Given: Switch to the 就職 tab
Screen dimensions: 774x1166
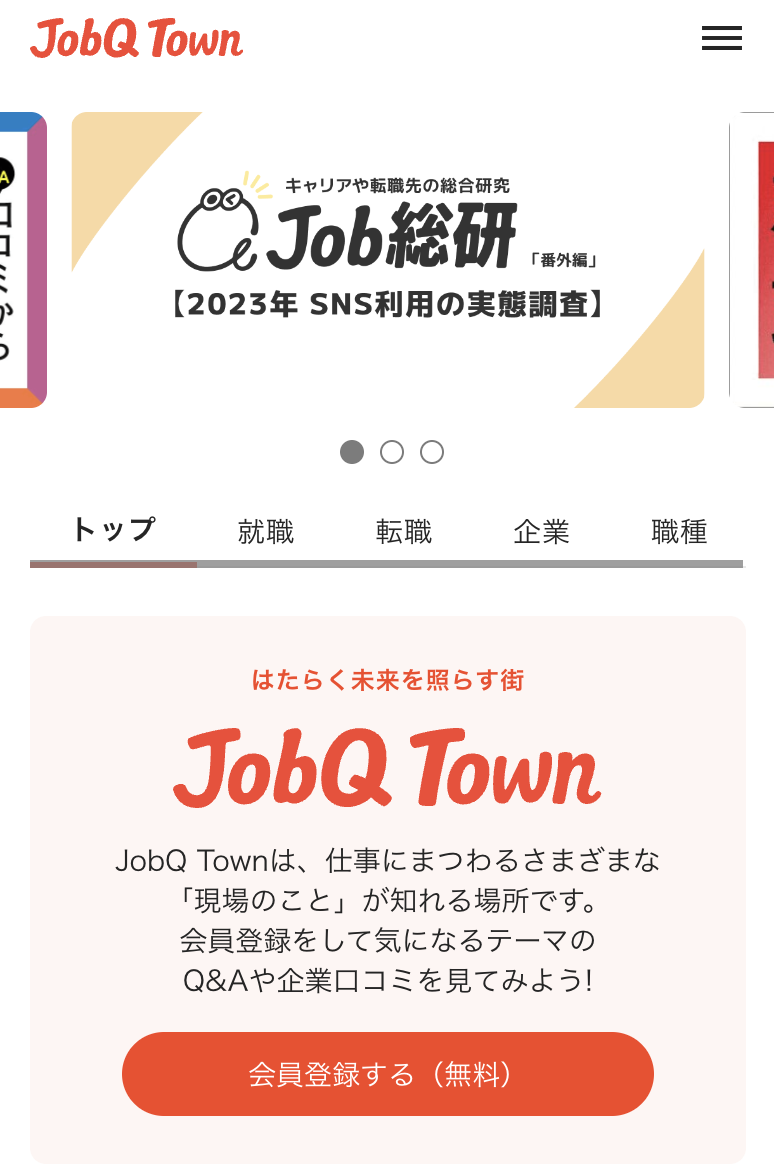Looking at the screenshot, I should 266,531.
